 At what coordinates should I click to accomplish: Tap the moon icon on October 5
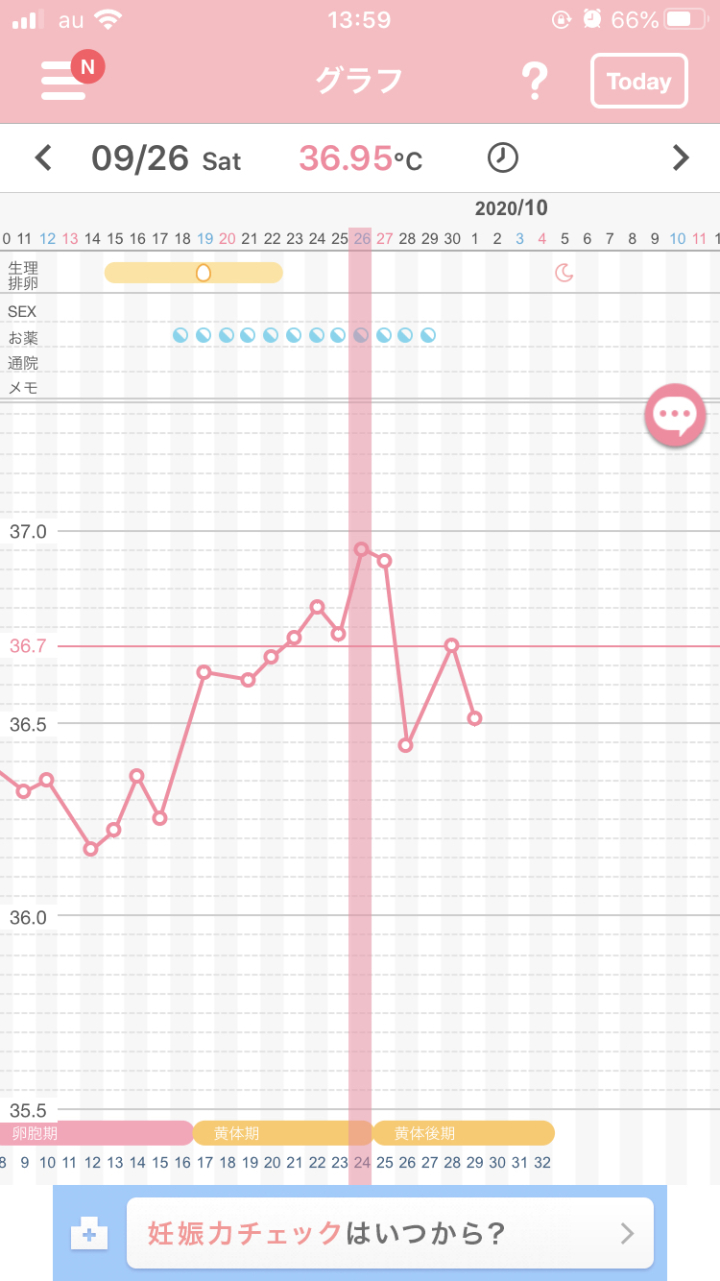564,272
